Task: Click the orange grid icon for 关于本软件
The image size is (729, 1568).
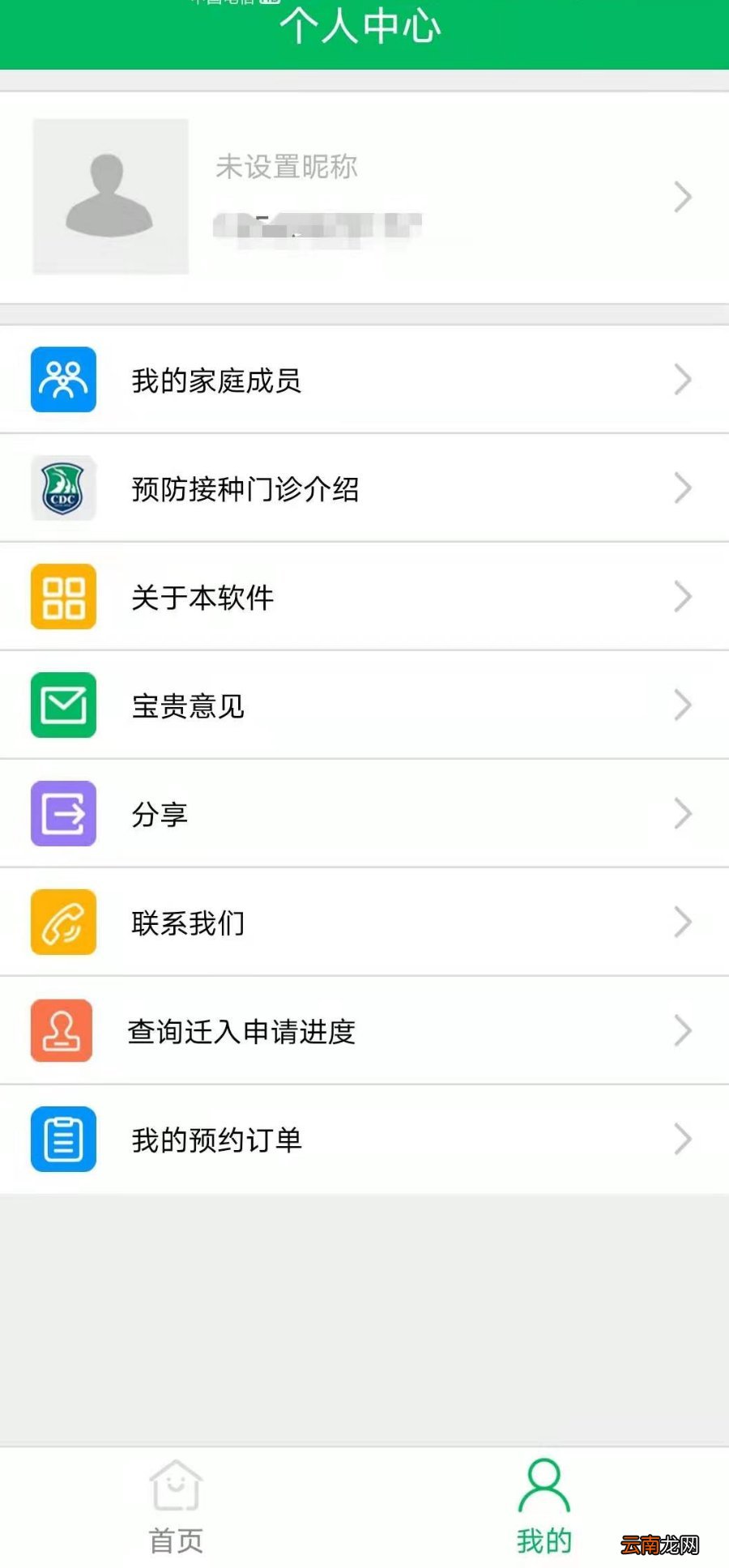Action: (62, 598)
